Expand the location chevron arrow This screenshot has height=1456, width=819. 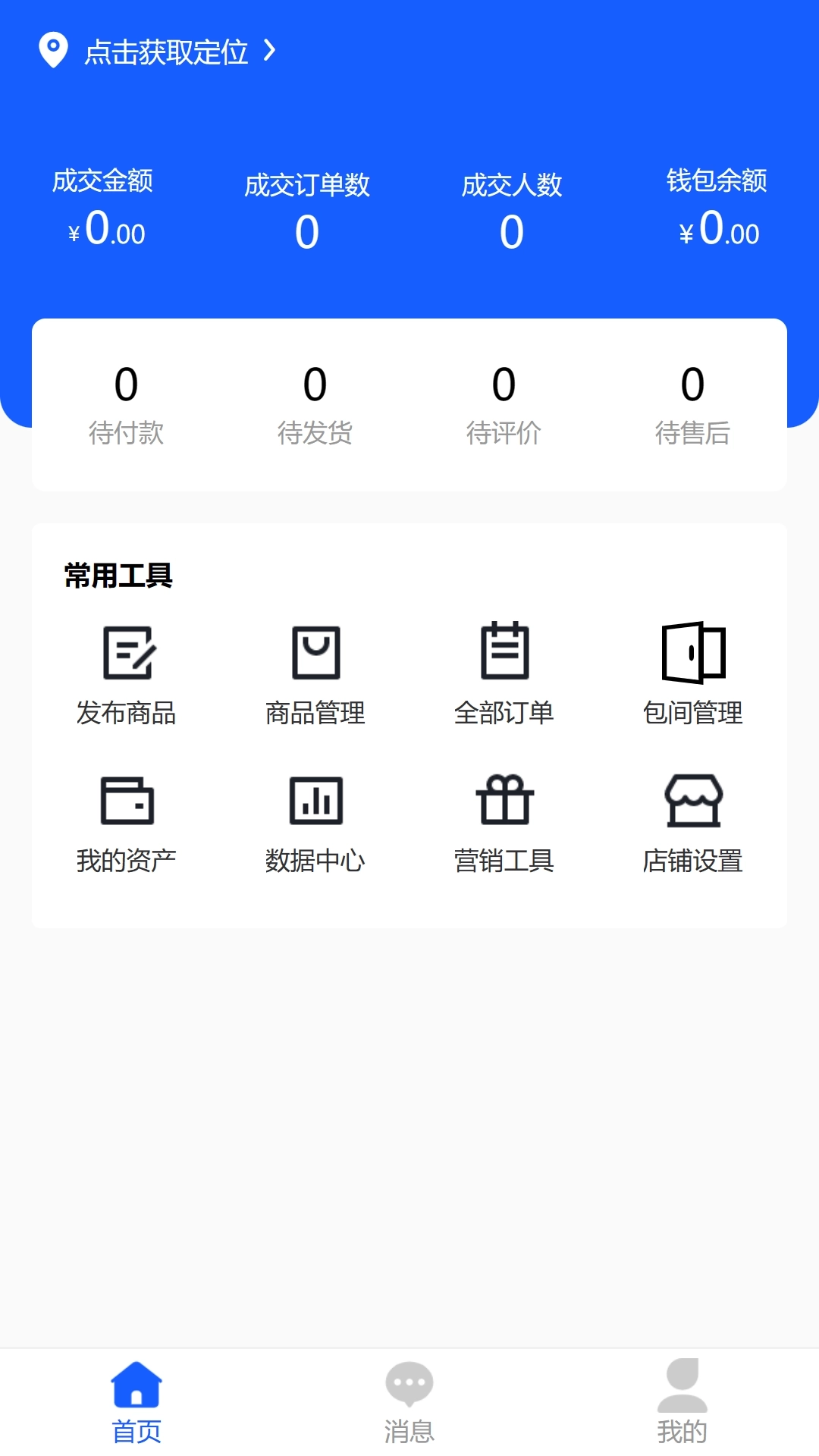click(x=268, y=52)
